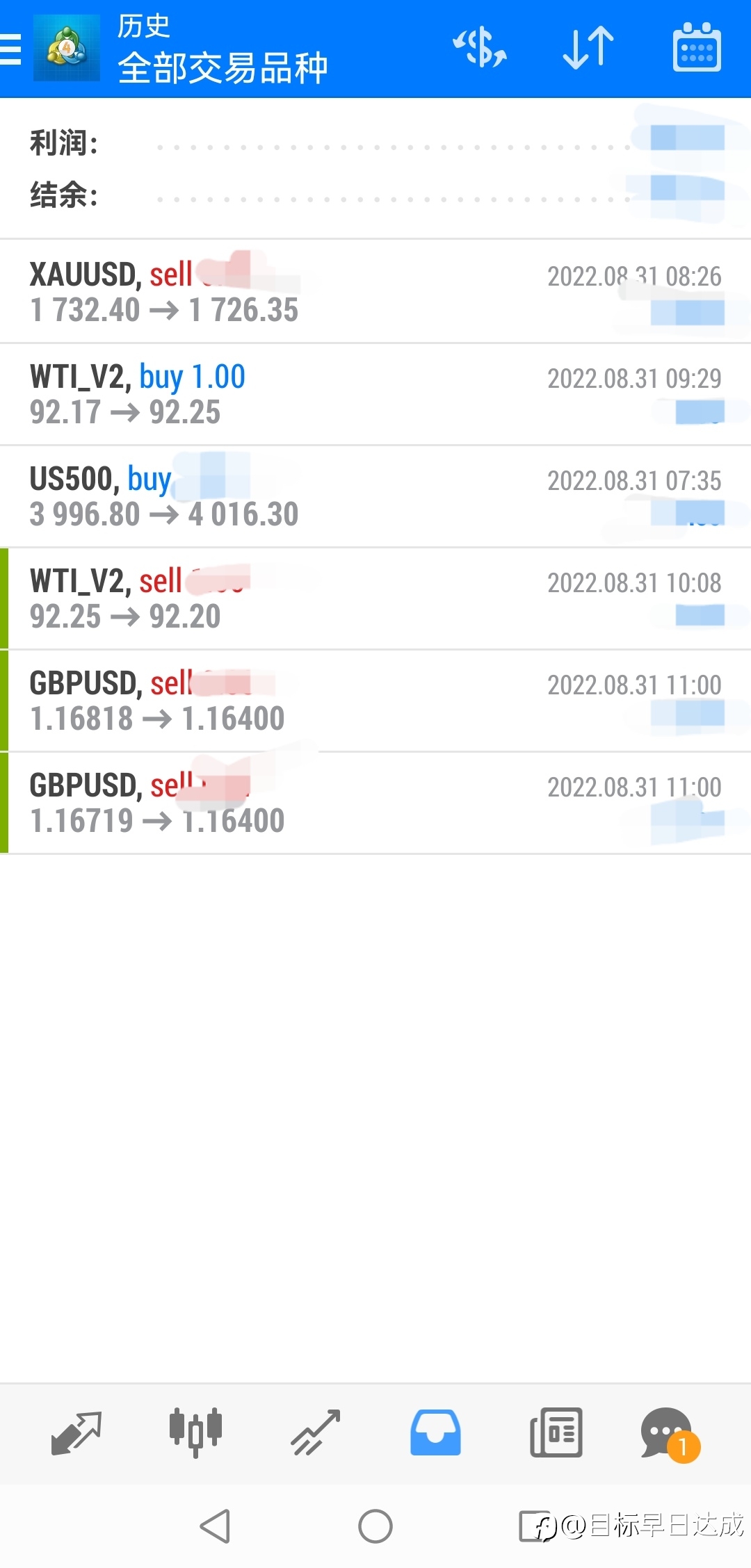Open WTI_V2 buy 1.00 trade

coord(375,394)
